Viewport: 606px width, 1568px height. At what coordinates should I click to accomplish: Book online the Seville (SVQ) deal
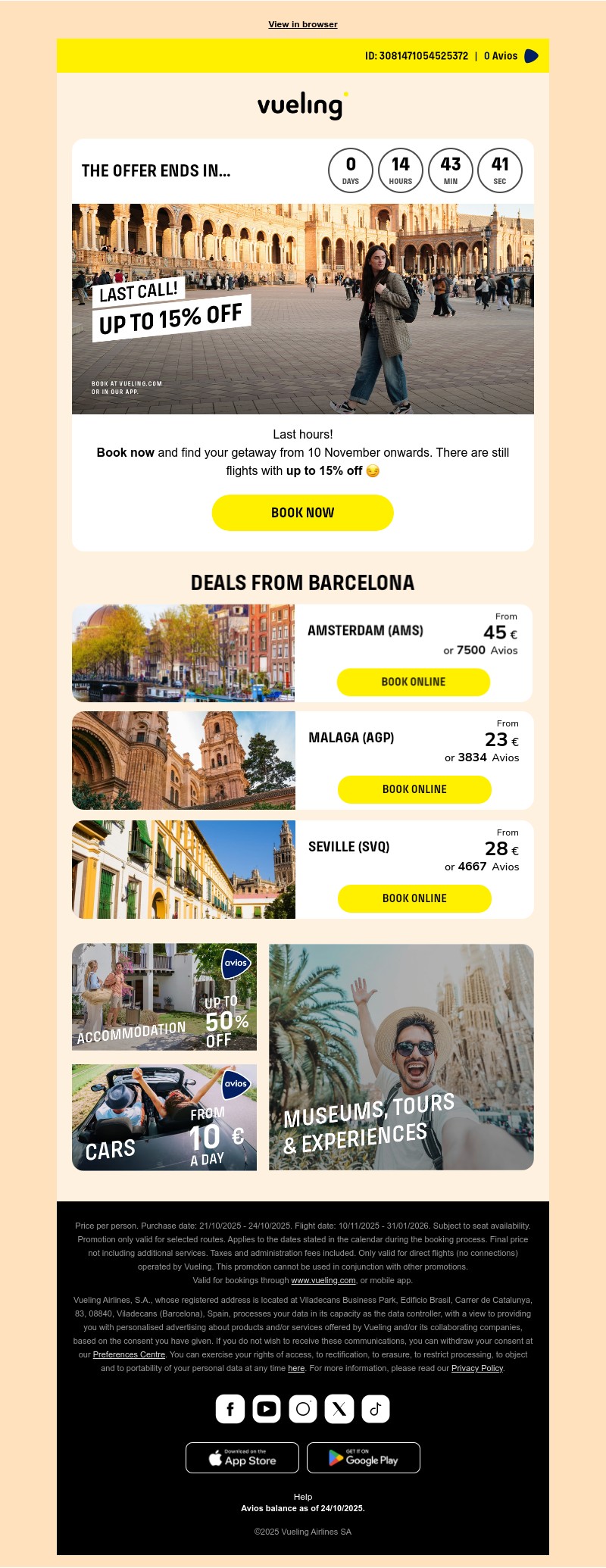(x=414, y=898)
